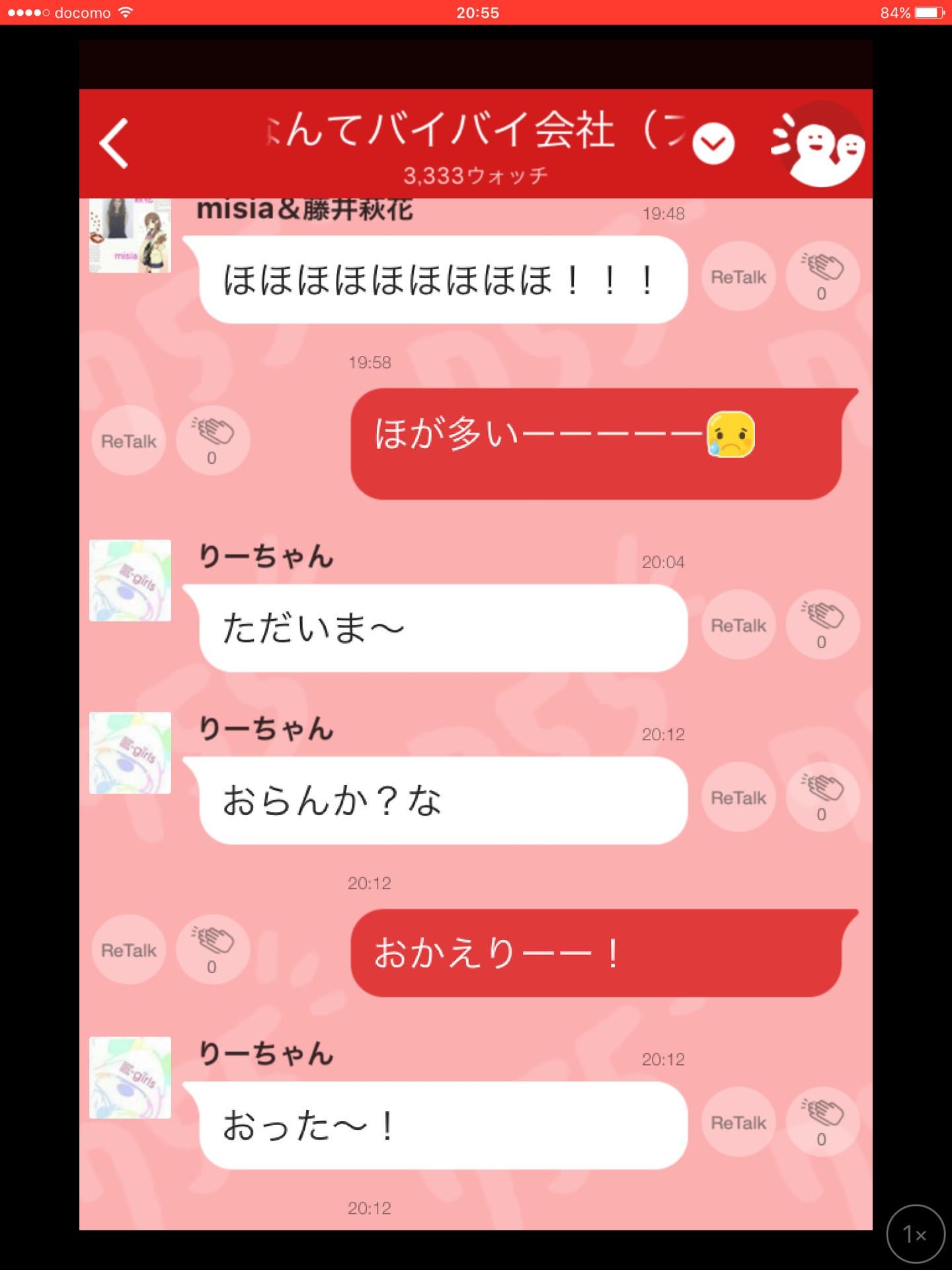
Task: Toggle applause on the おらんか？な message
Action: 822,797
